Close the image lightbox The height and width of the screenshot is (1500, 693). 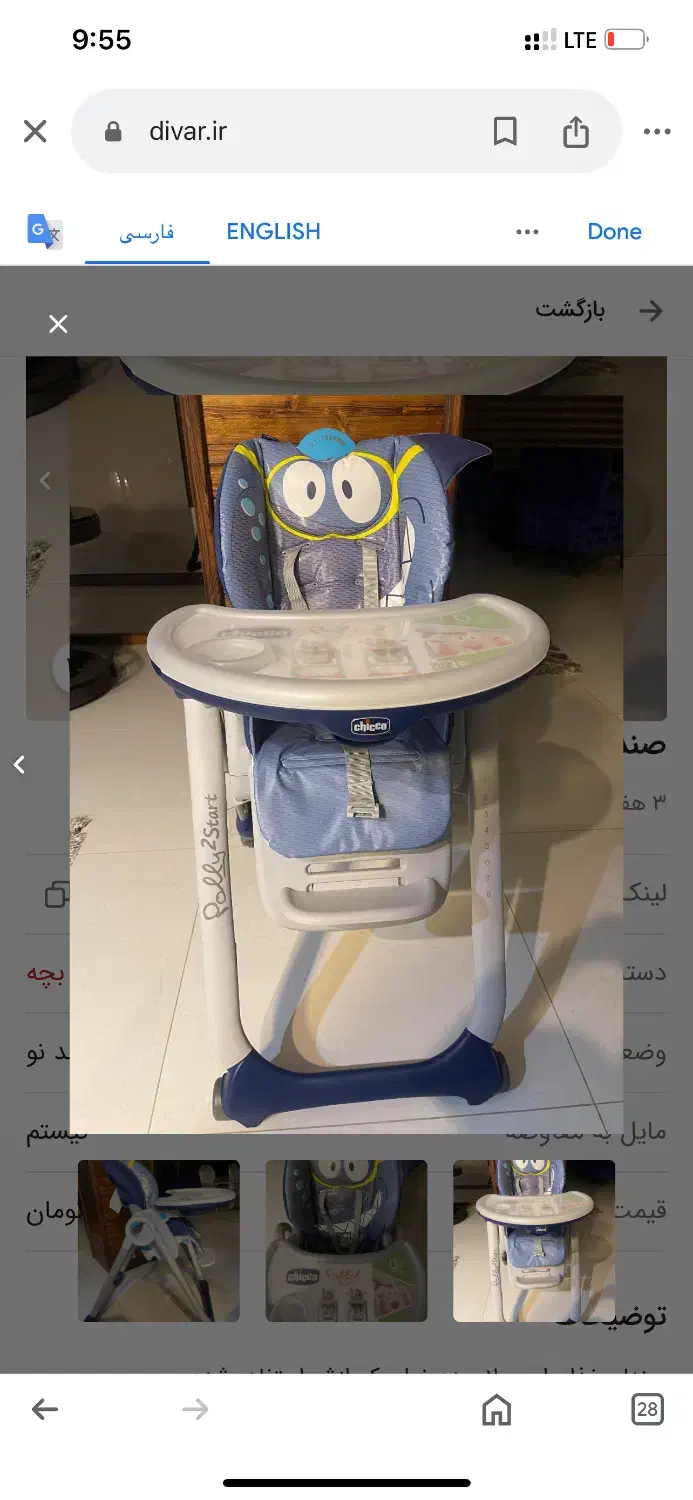point(58,324)
